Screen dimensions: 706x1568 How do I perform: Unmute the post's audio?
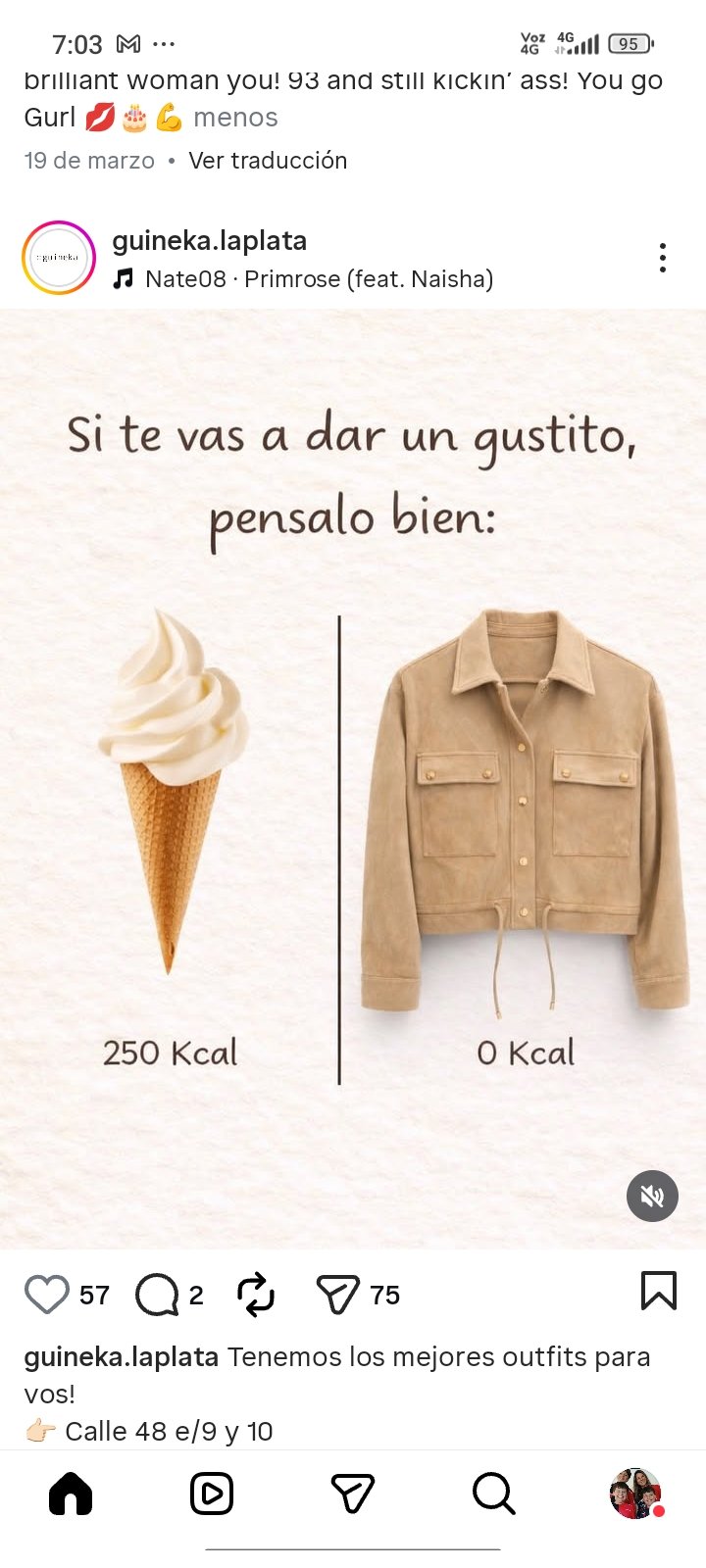[652, 1196]
